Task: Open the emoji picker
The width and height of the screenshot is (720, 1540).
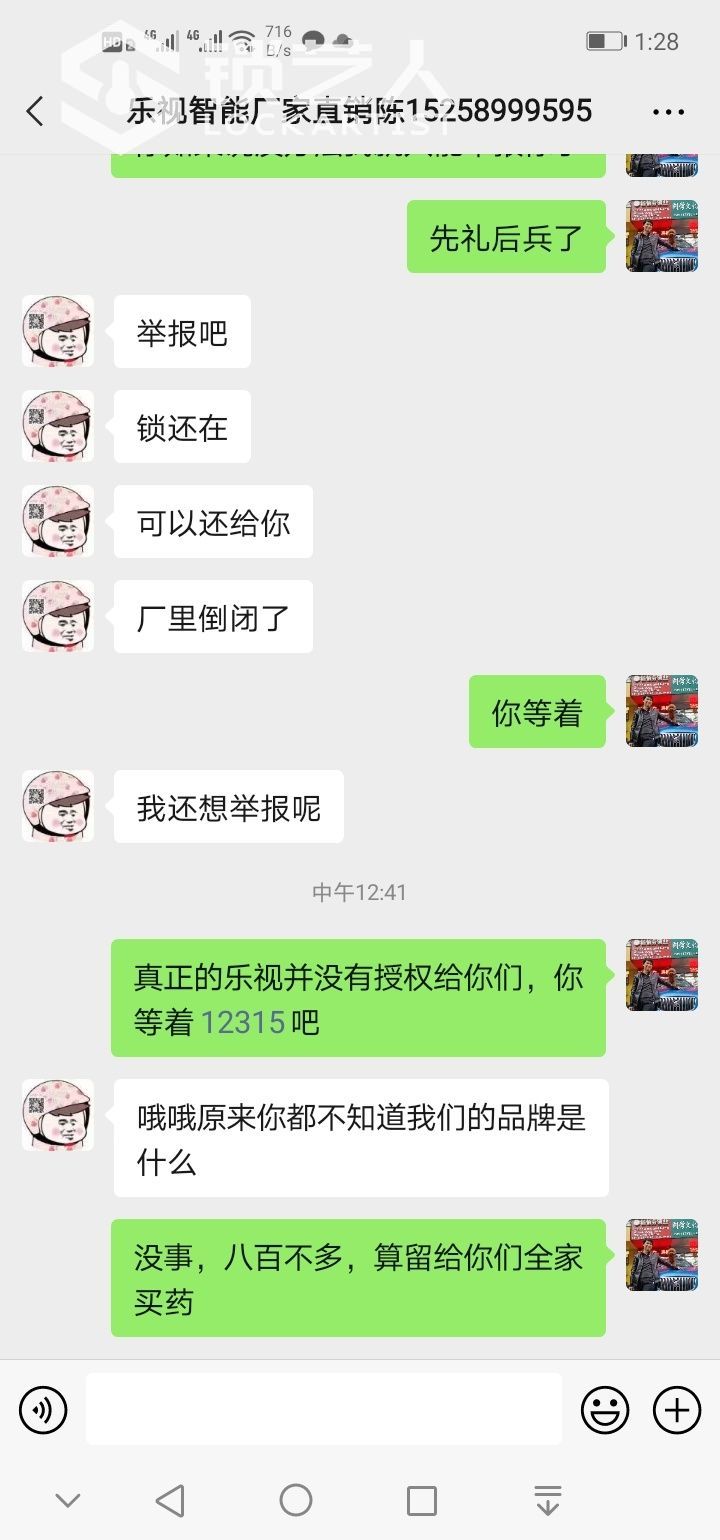Action: click(x=605, y=1410)
